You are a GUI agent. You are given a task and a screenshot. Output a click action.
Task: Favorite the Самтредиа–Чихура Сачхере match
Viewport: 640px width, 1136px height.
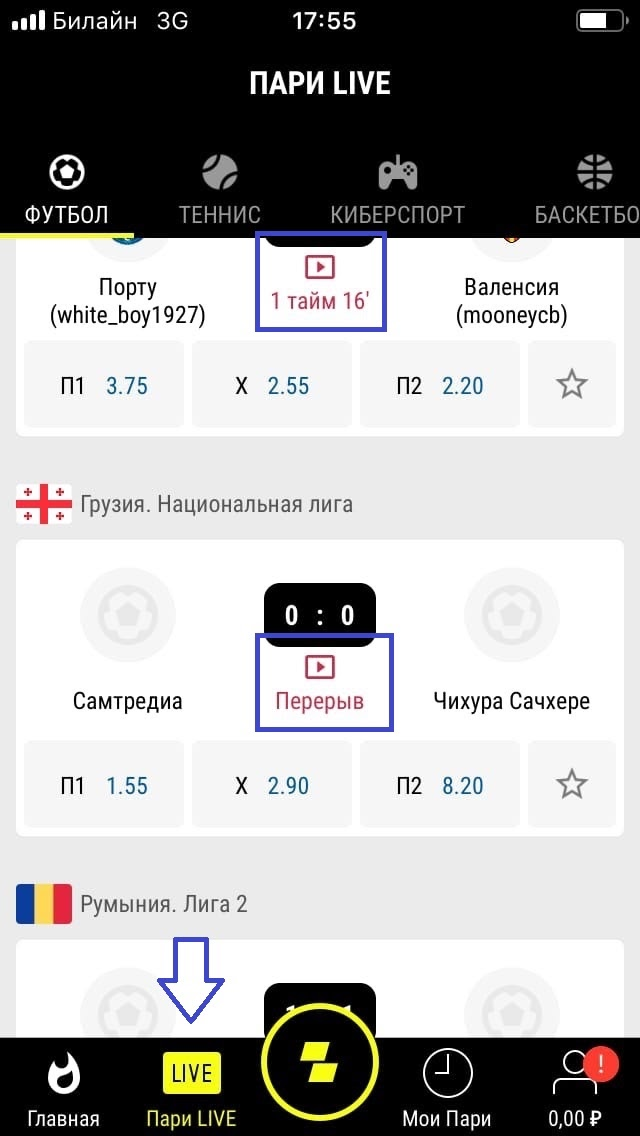[x=571, y=785]
